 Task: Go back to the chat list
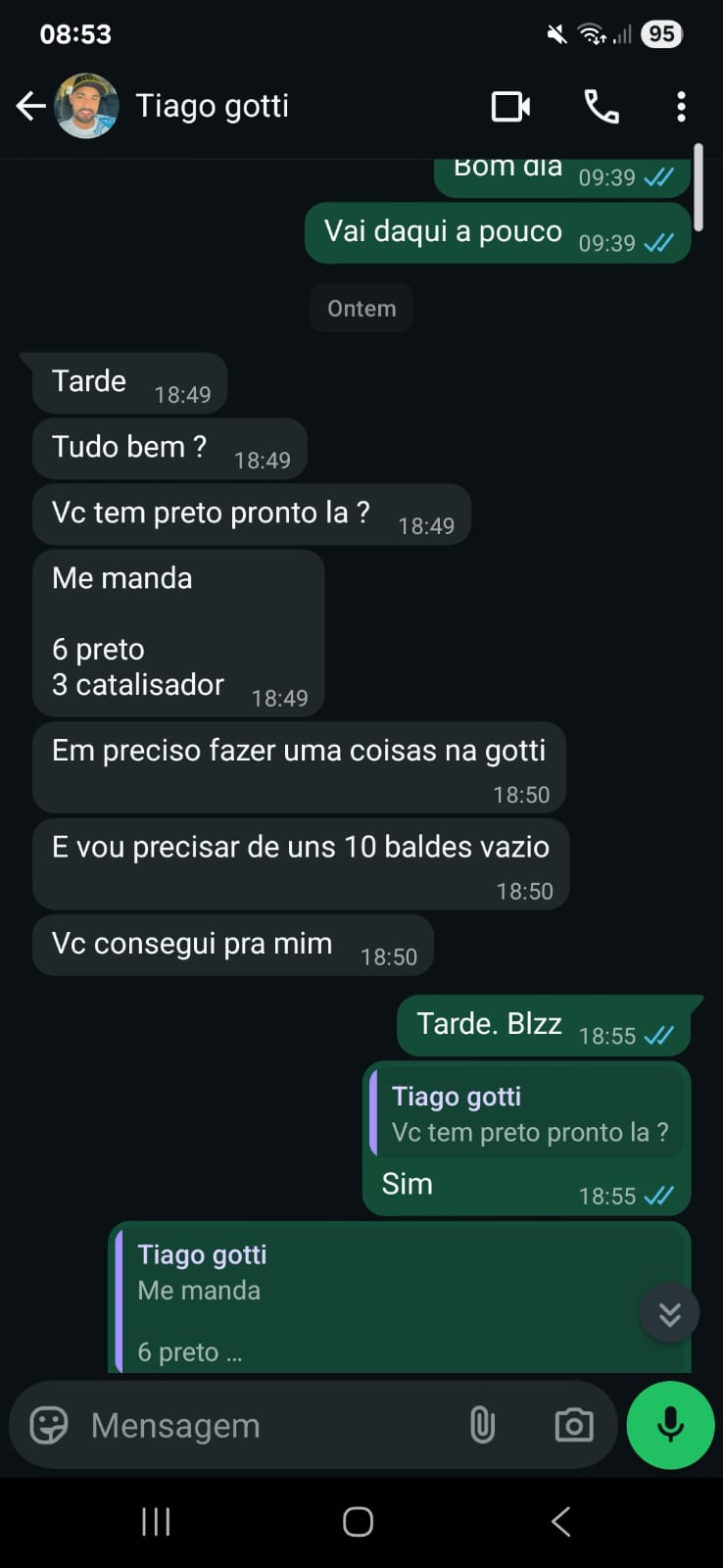point(30,106)
